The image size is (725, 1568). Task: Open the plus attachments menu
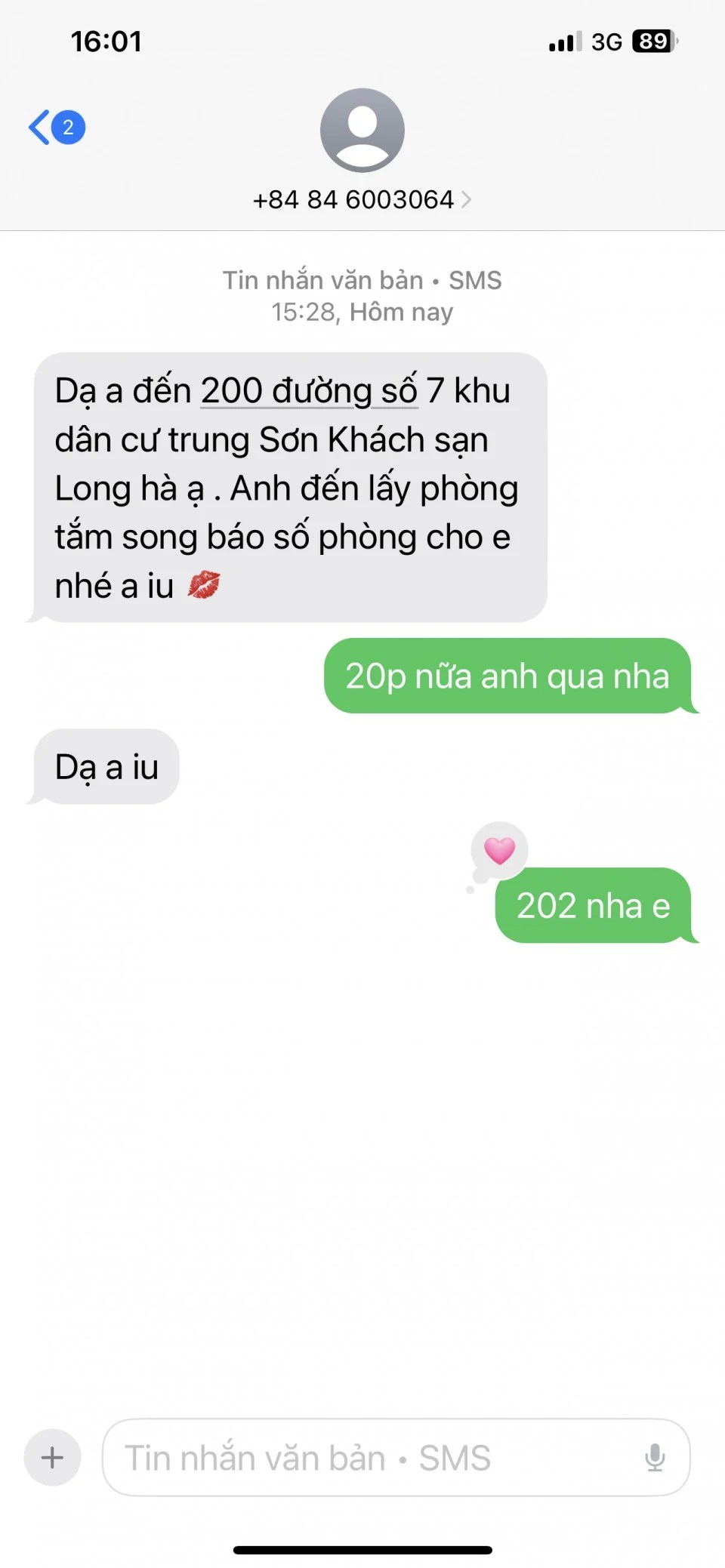[x=52, y=1457]
